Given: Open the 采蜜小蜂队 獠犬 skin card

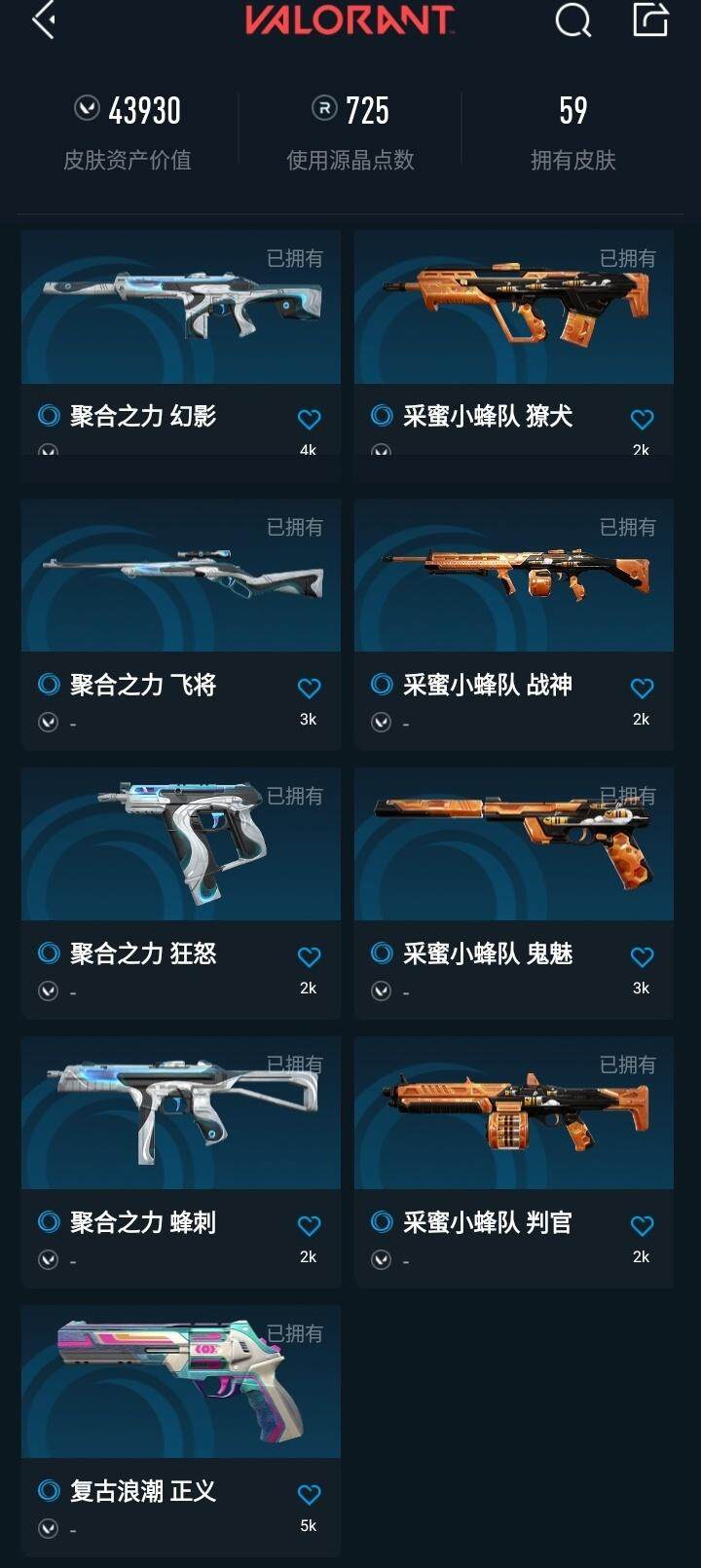Looking at the screenshot, I should click(514, 308).
